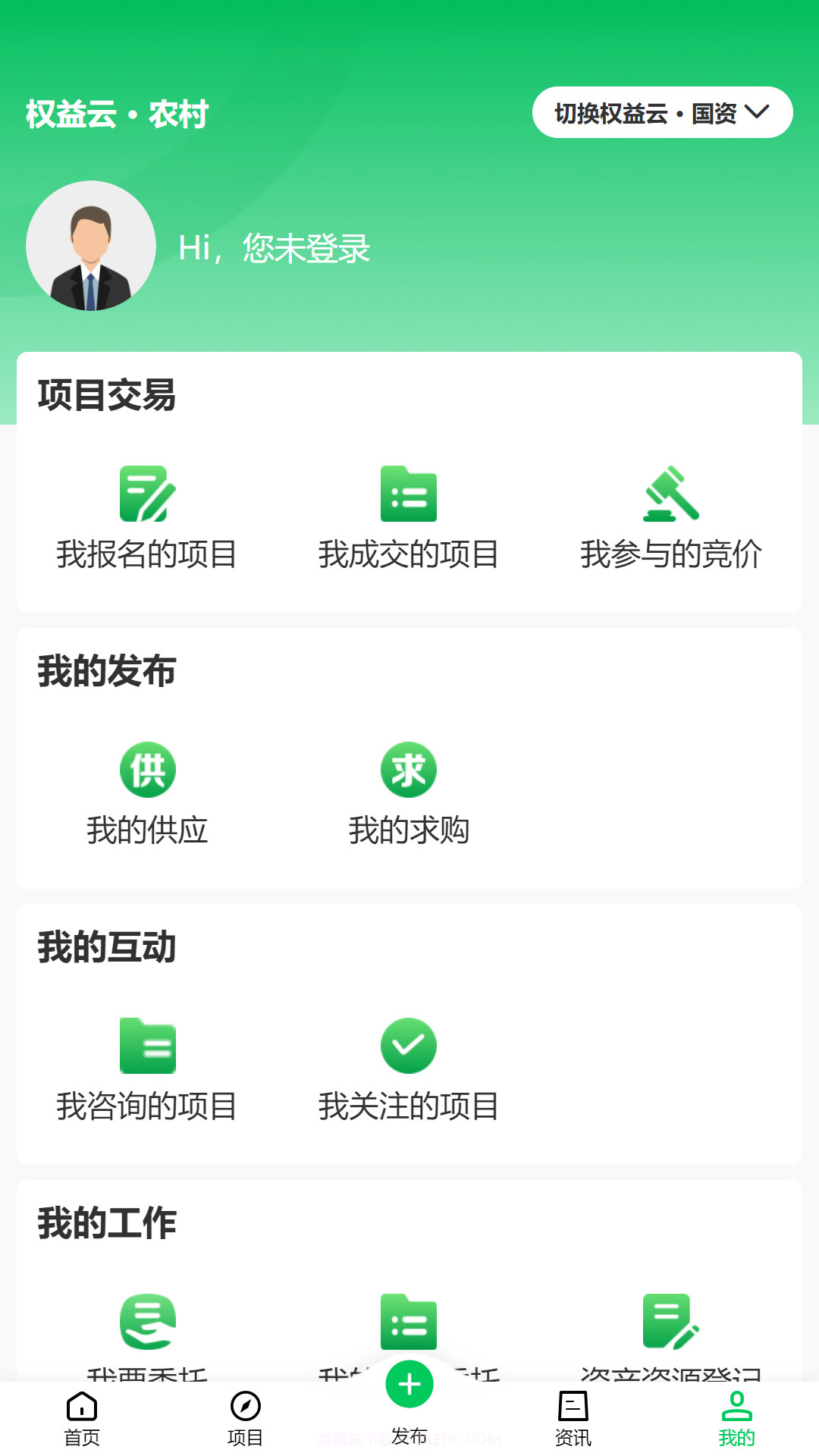
Task: Open 我的求购 using the 求 icon
Action: tap(409, 769)
